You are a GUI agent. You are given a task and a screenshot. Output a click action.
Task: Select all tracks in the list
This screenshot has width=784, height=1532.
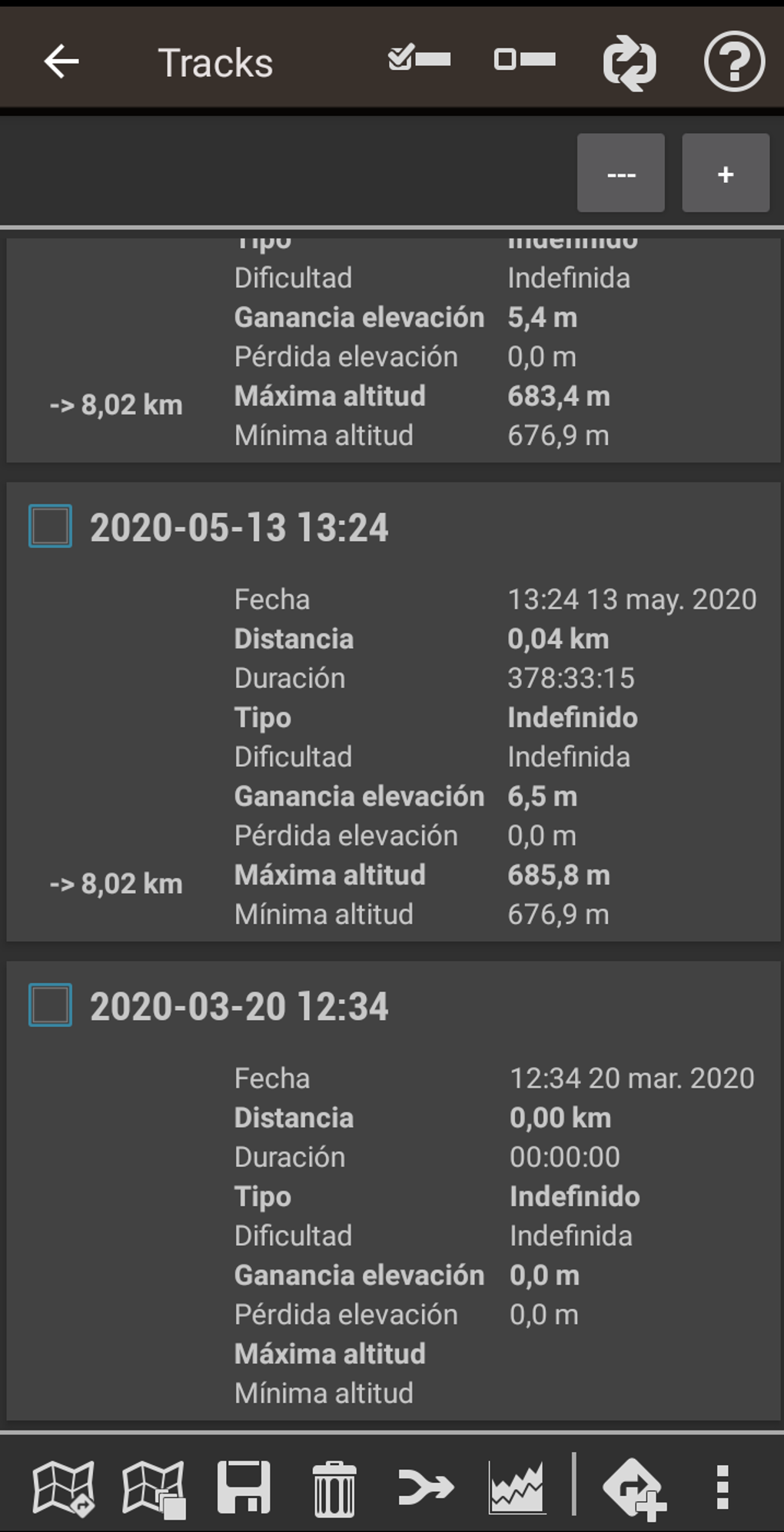pyautogui.click(x=419, y=59)
